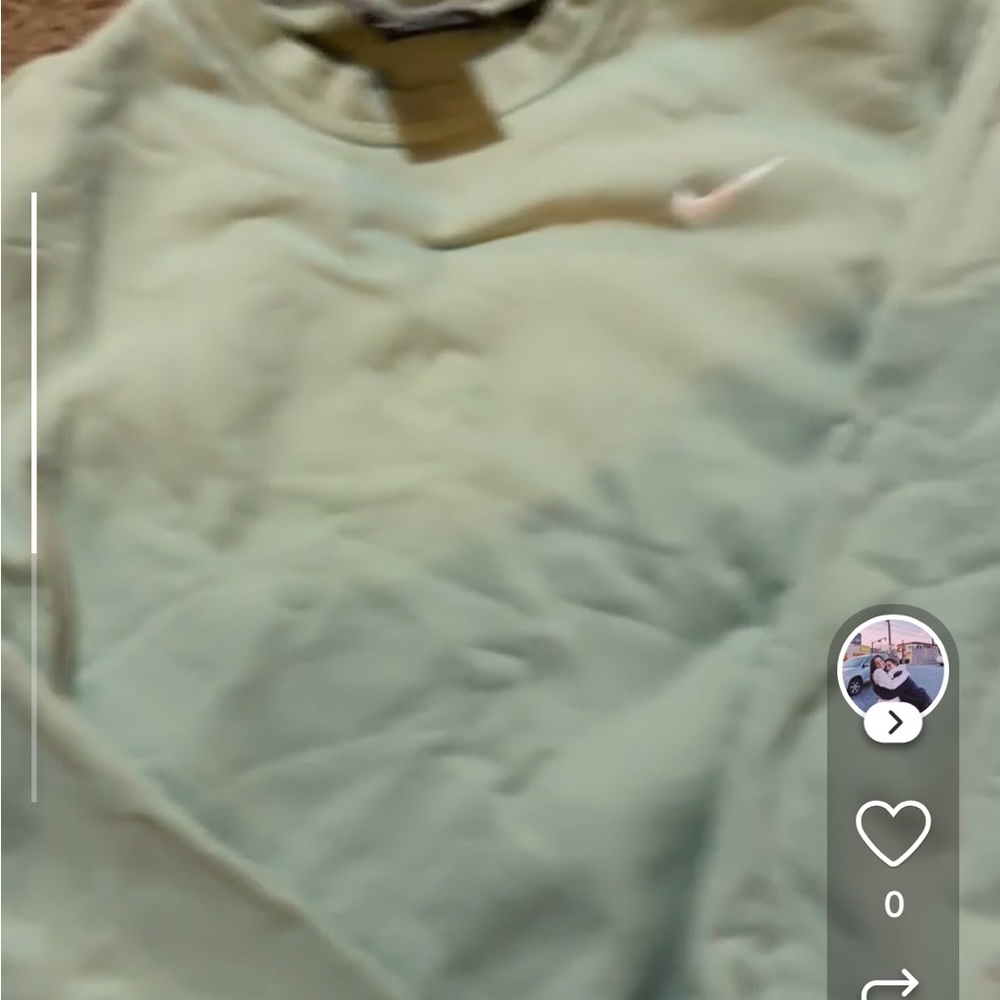The width and height of the screenshot is (1000, 1000).
Task: Like this video with the heart icon
Action: click(893, 832)
